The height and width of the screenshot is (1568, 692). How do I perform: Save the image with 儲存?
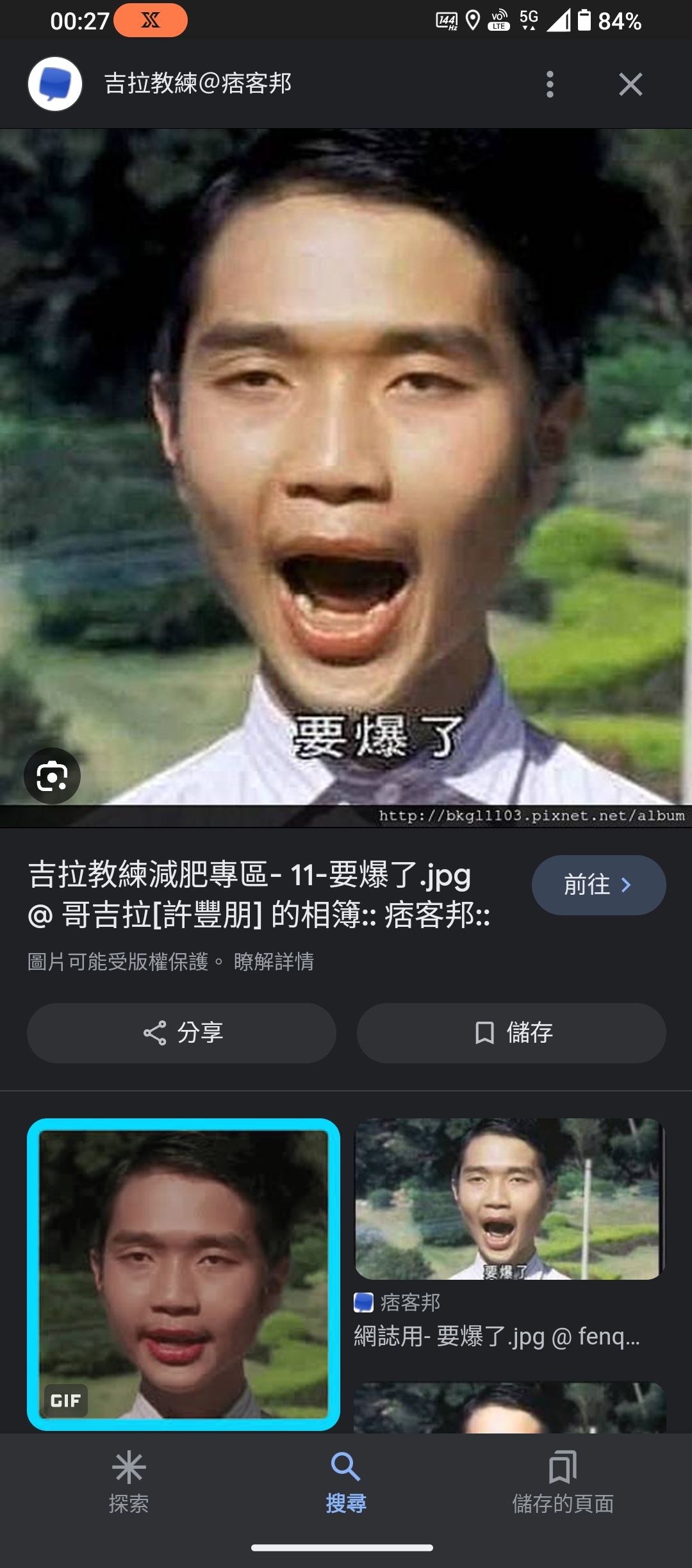511,1033
